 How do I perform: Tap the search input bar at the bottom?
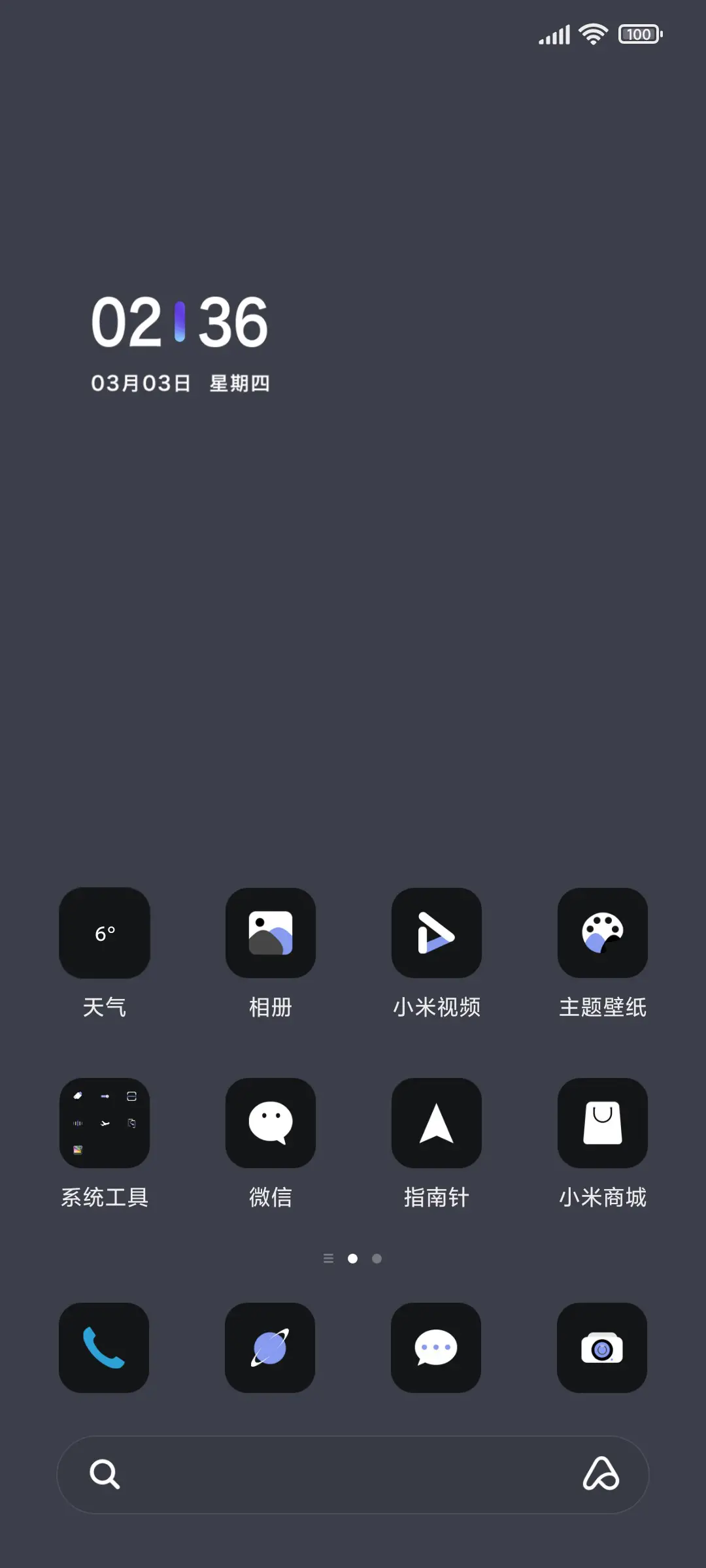[x=353, y=1475]
